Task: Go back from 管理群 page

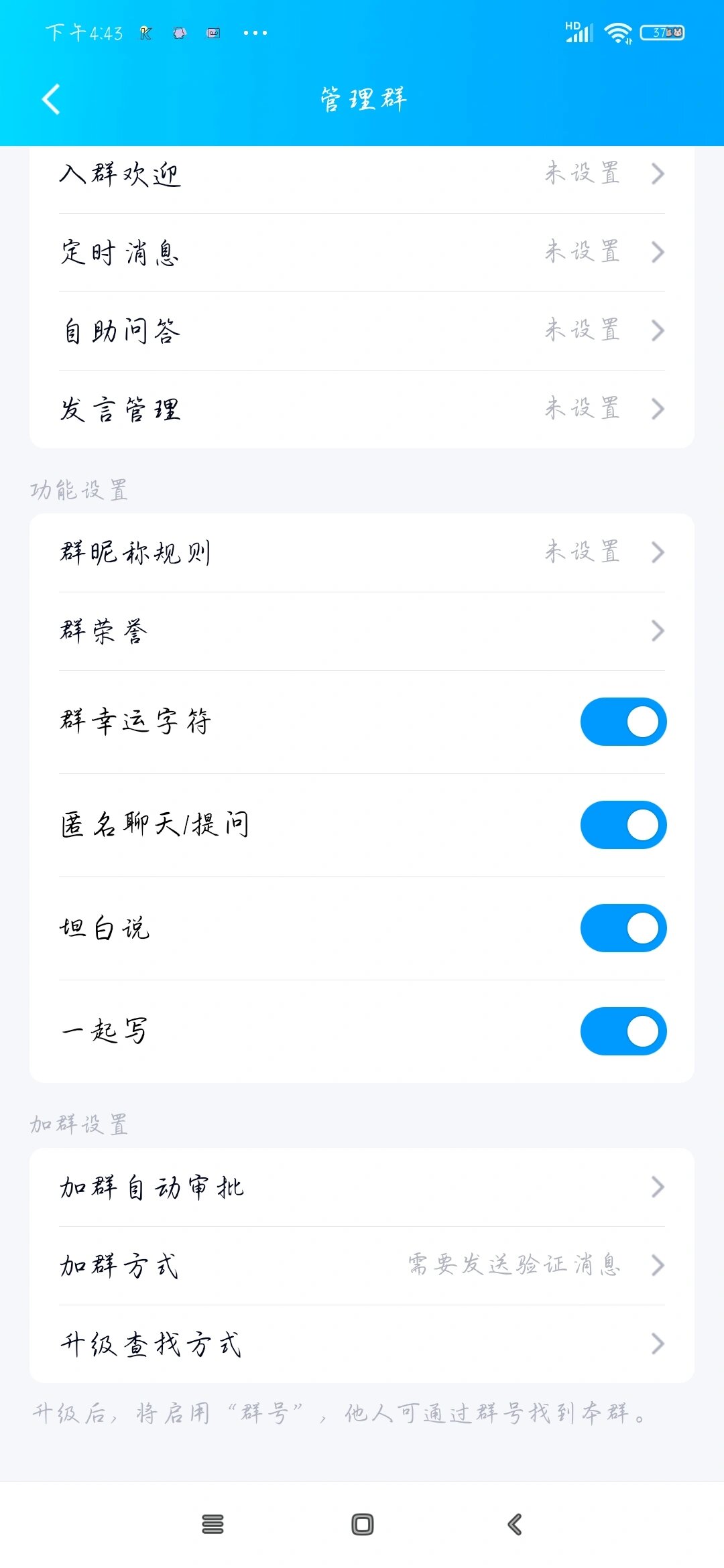Action: (52, 99)
